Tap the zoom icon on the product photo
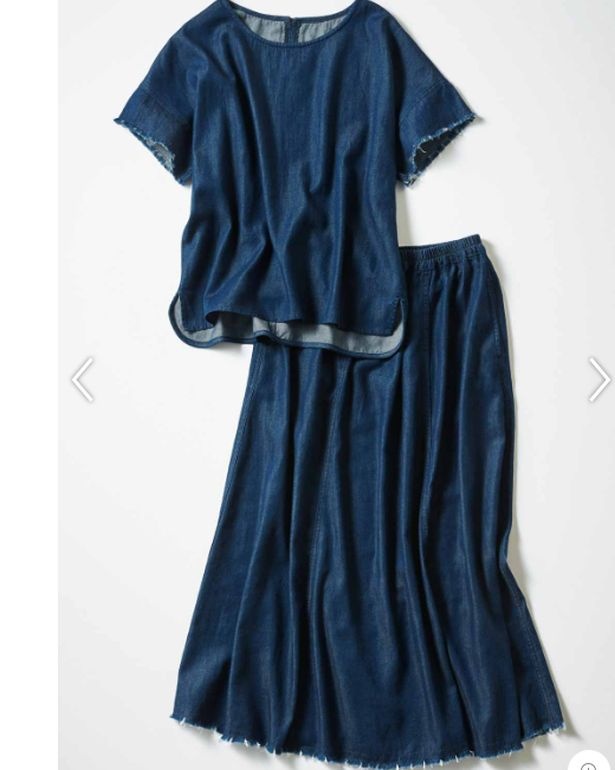The image size is (615, 770). [589, 761]
